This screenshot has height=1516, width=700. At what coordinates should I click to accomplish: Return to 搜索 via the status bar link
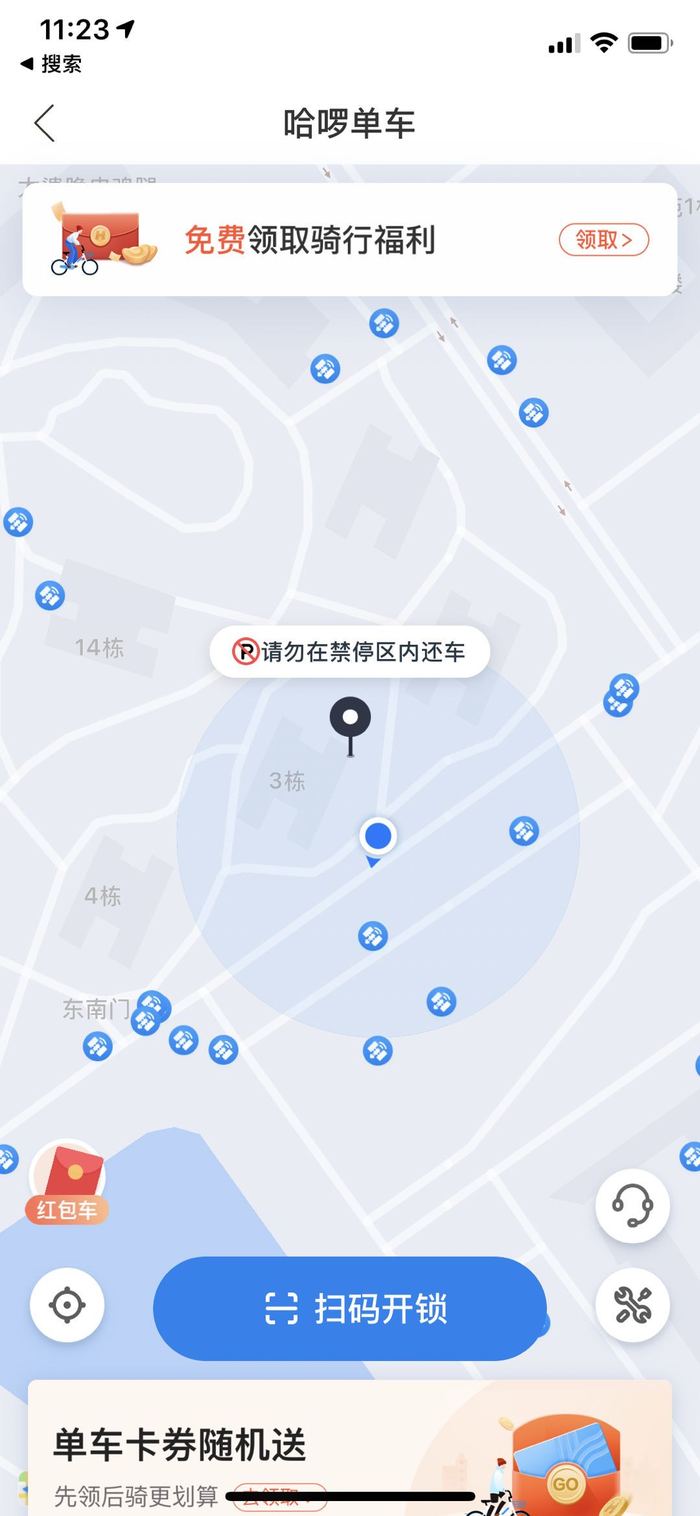(52, 64)
